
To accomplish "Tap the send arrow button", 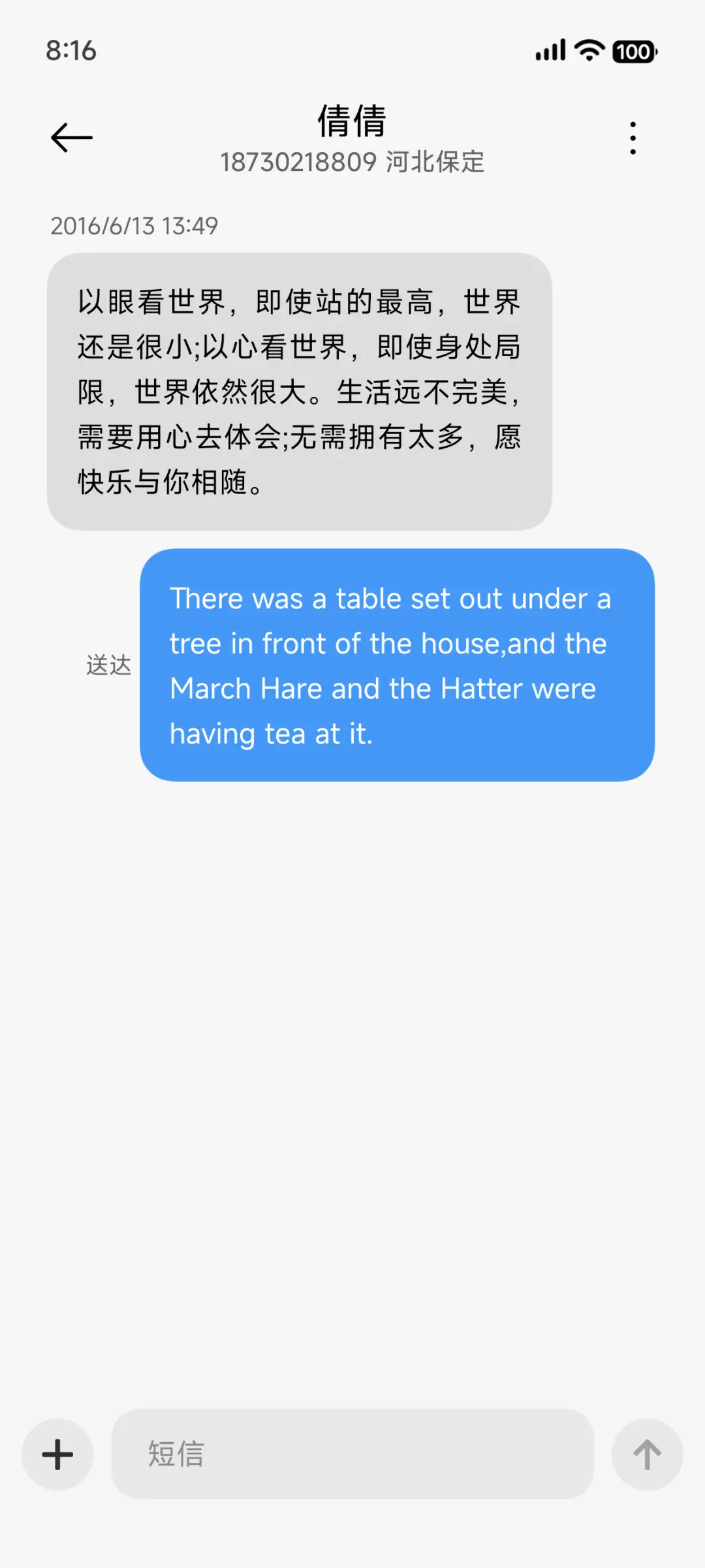I will pos(647,1454).
